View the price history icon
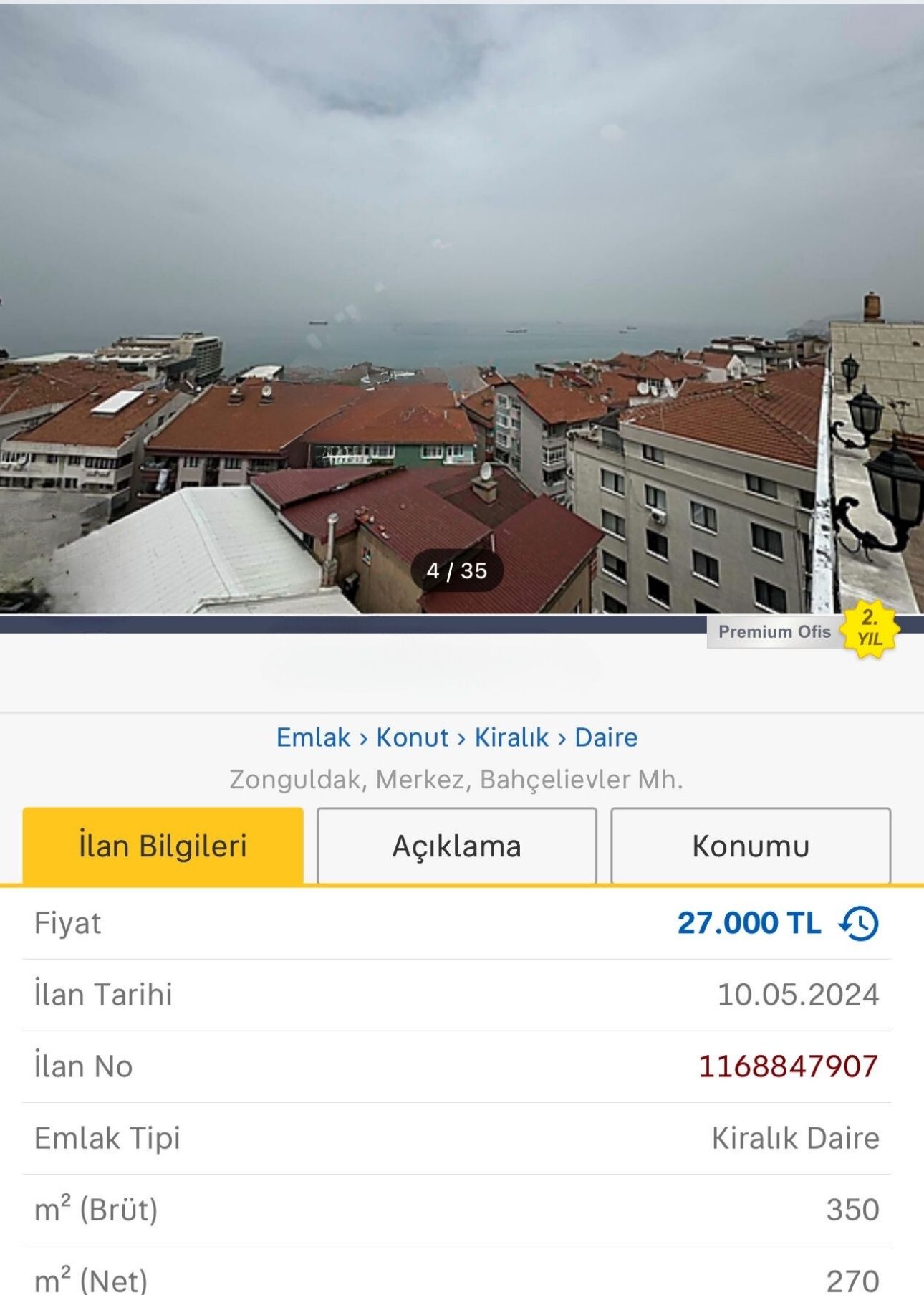 click(859, 923)
